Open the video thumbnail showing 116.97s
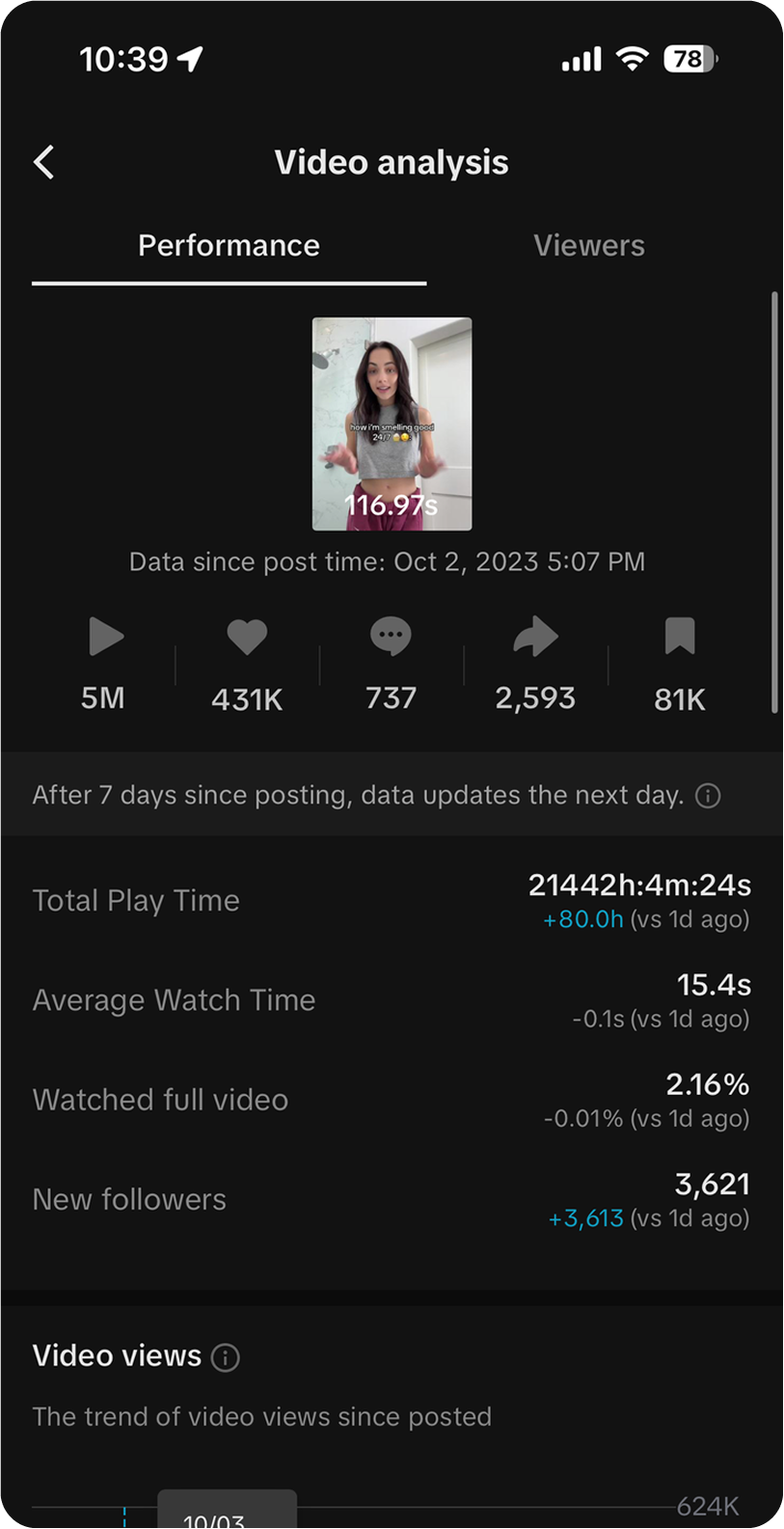This screenshot has width=784, height=1529. (392, 423)
